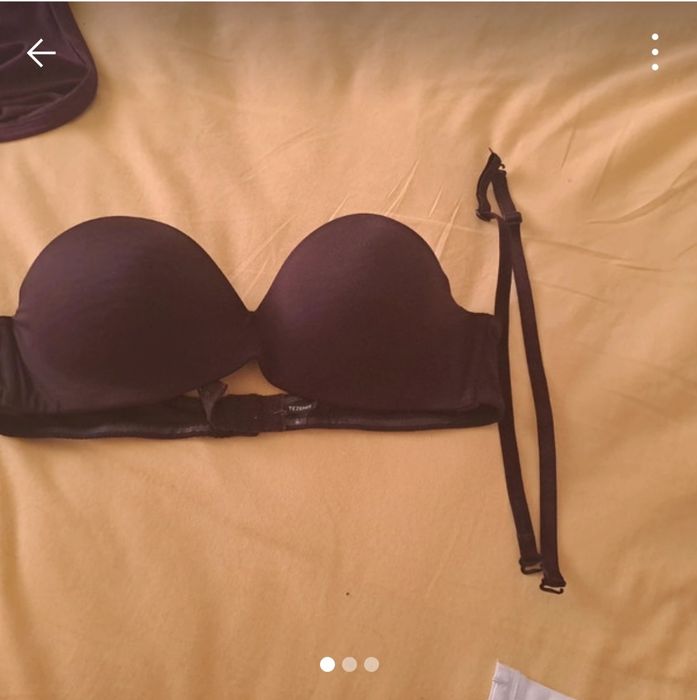697x700 pixels.
Task: Jump to the third photo indicator dot
Action: pos(371,664)
